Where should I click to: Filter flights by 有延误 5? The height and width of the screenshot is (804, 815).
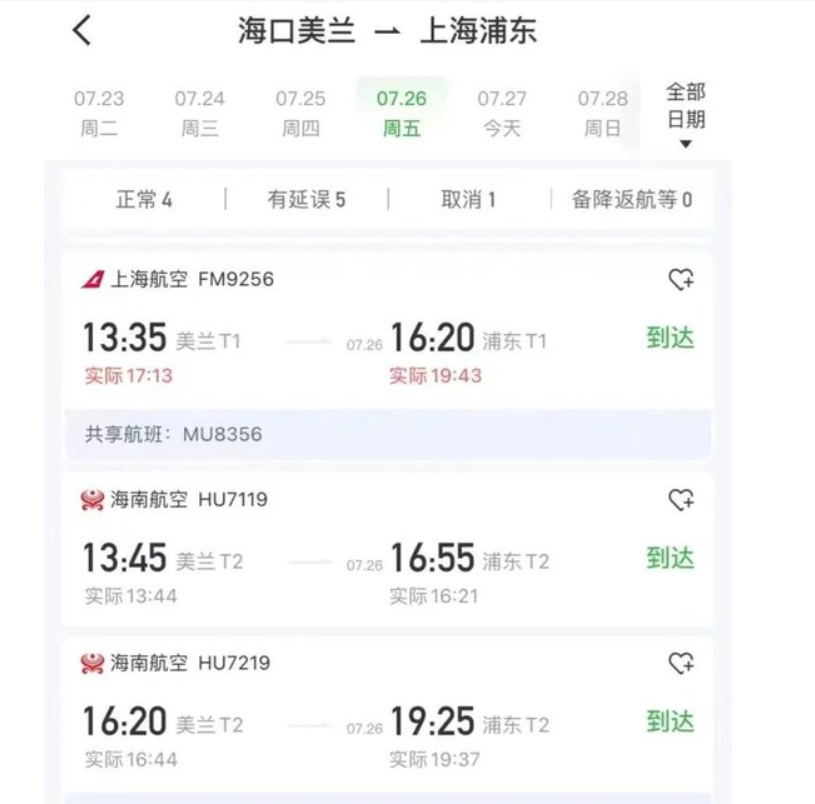pos(306,200)
